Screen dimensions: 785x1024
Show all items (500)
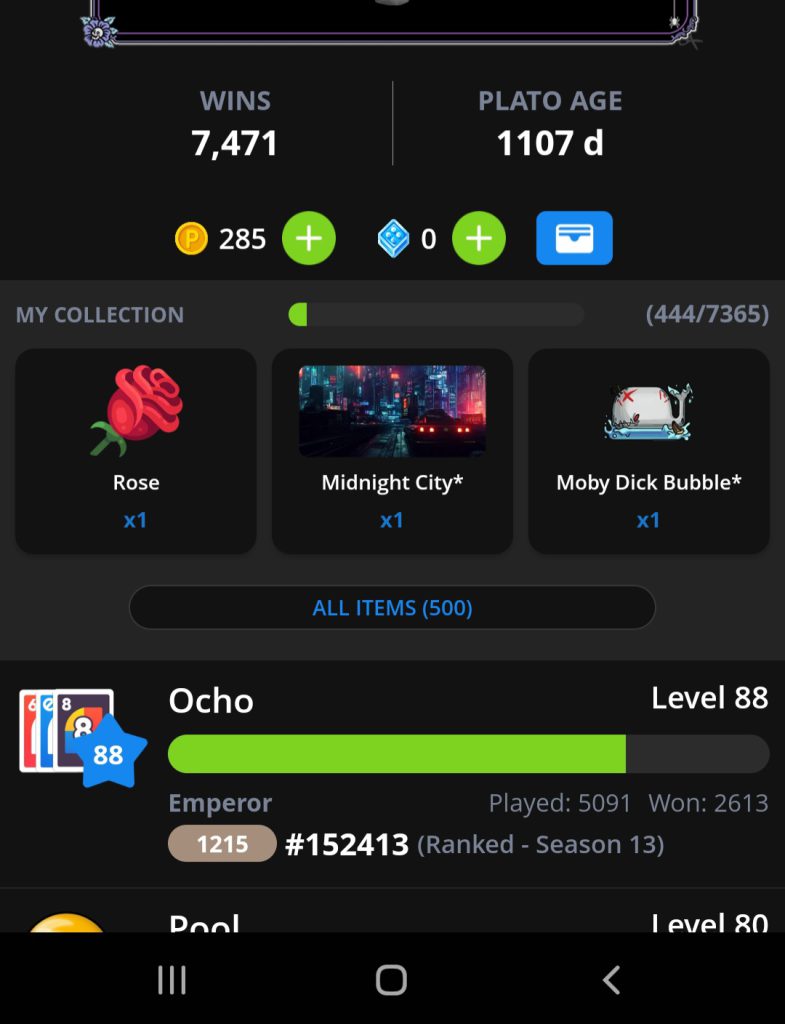click(392, 607)
